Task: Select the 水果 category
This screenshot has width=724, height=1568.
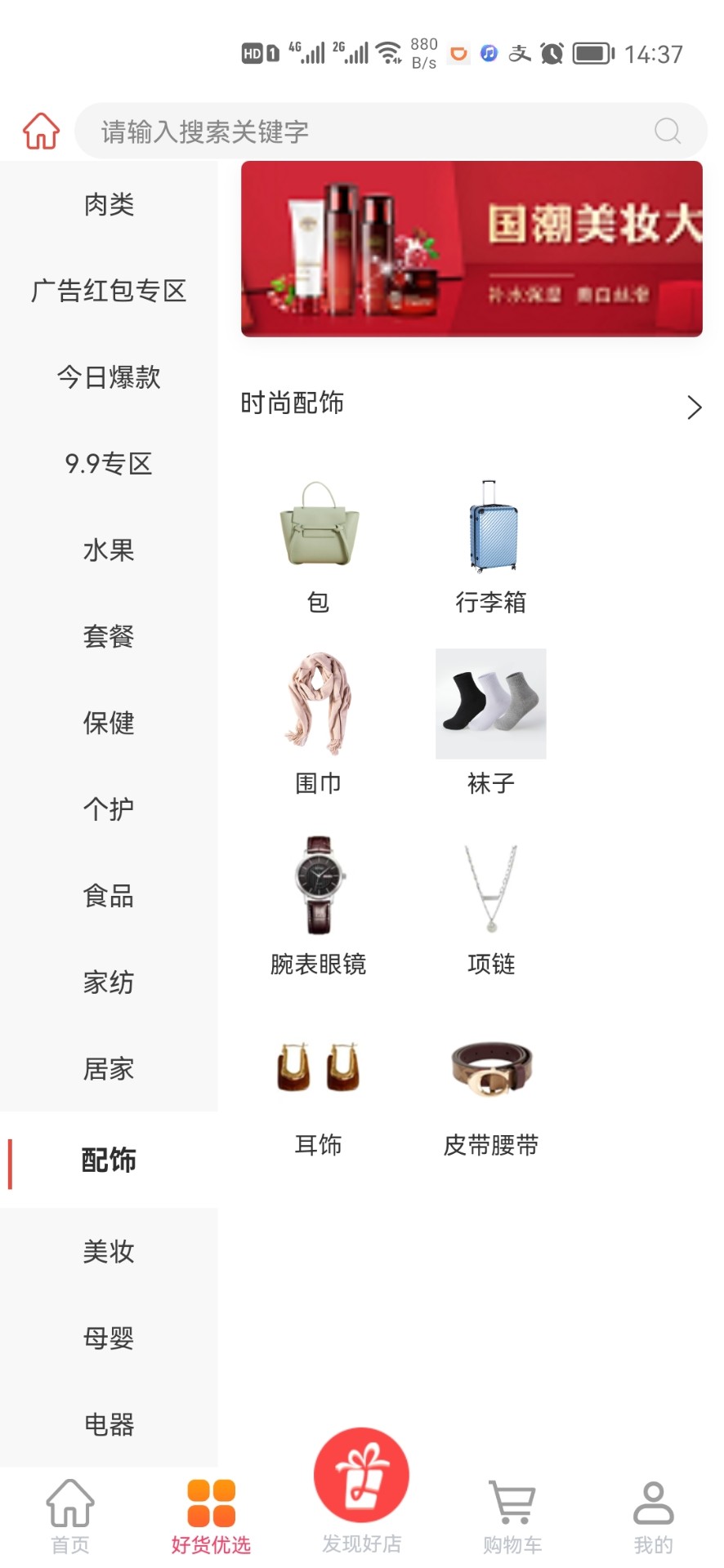Action: tap(106, 550)
